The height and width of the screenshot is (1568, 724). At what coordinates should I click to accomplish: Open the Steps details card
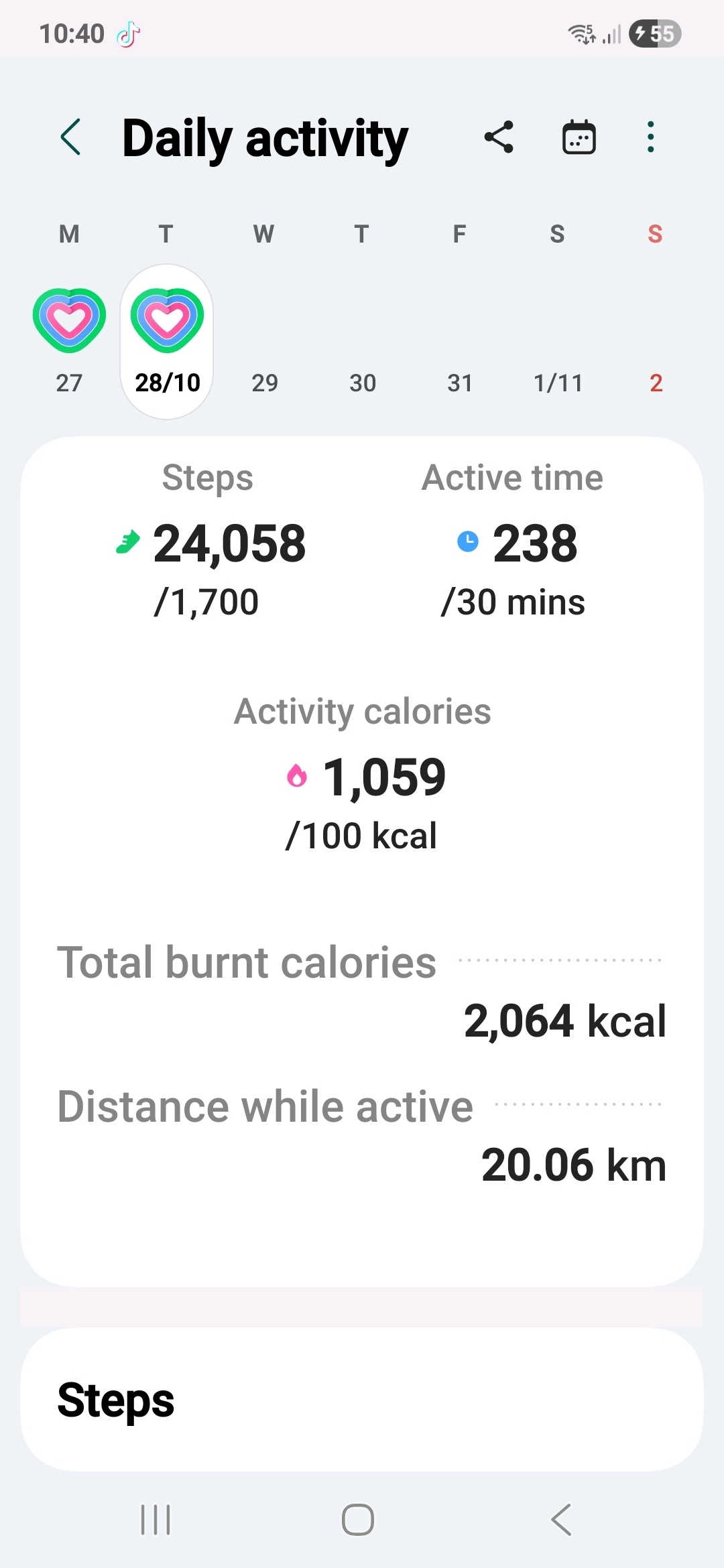(362, 1400)
